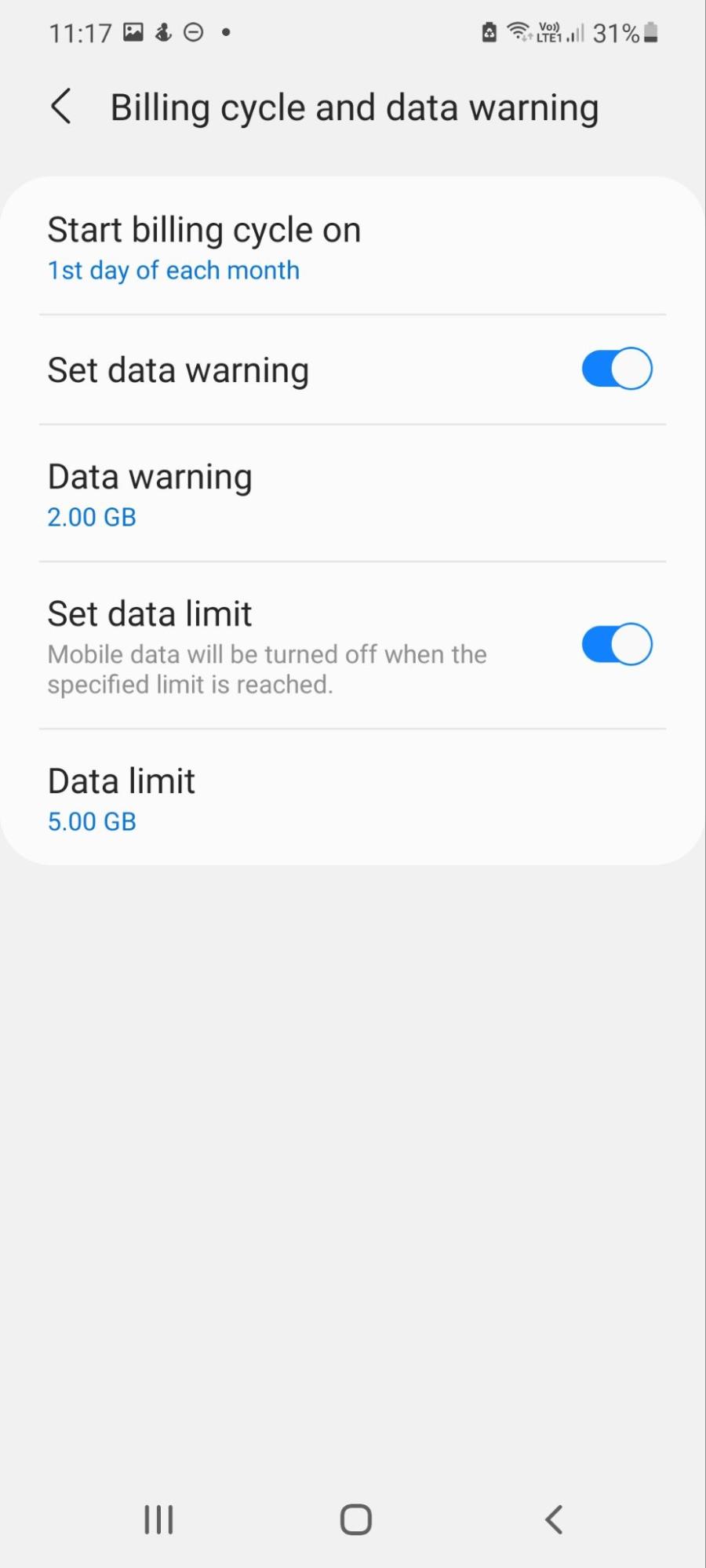Go back using the header arrow
Image resolution: width=706 pixels, height=1568 pixels.
[61, 107]
